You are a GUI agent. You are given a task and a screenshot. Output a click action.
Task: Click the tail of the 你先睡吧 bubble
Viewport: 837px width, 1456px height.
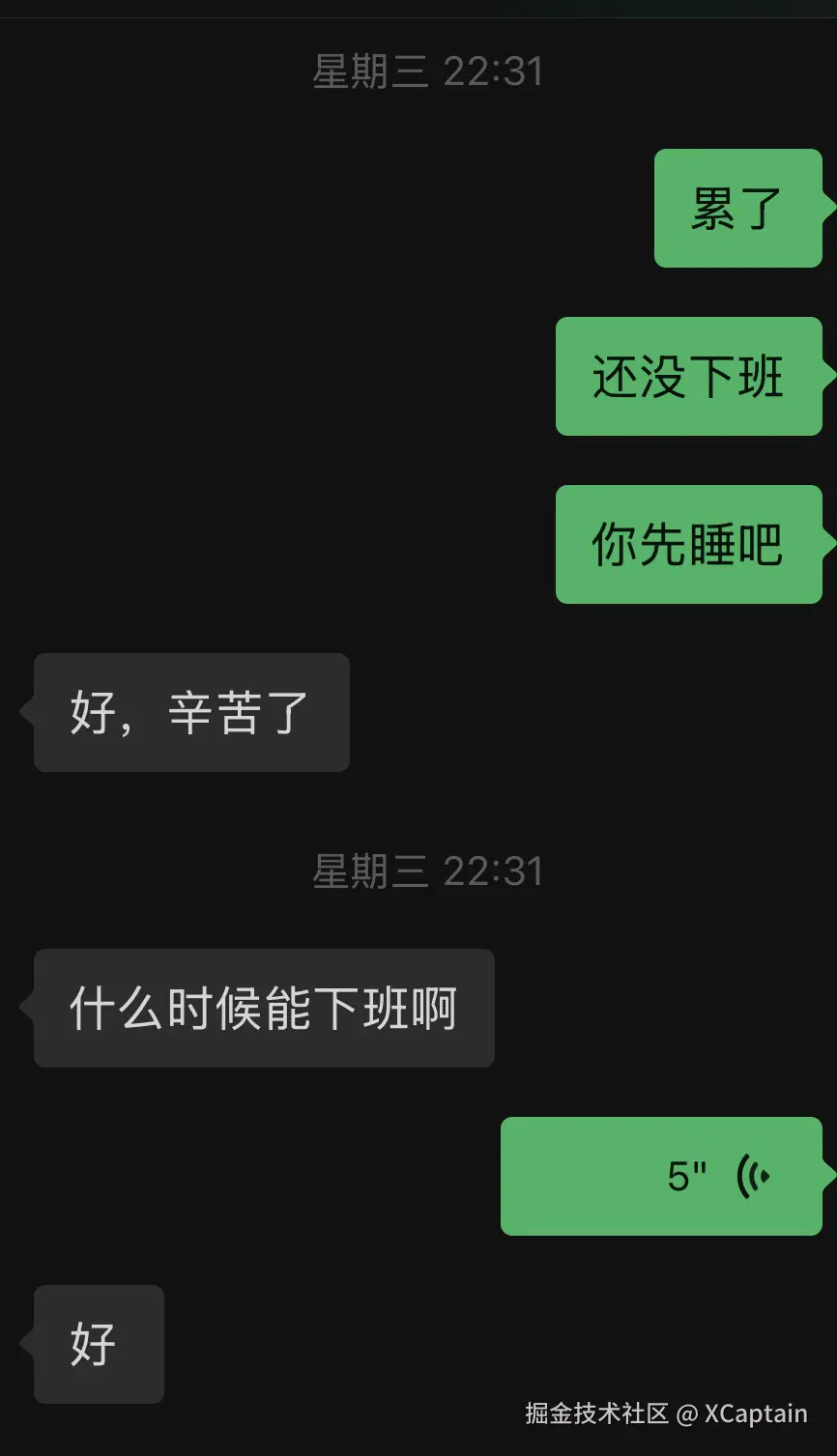click(829, 544)
